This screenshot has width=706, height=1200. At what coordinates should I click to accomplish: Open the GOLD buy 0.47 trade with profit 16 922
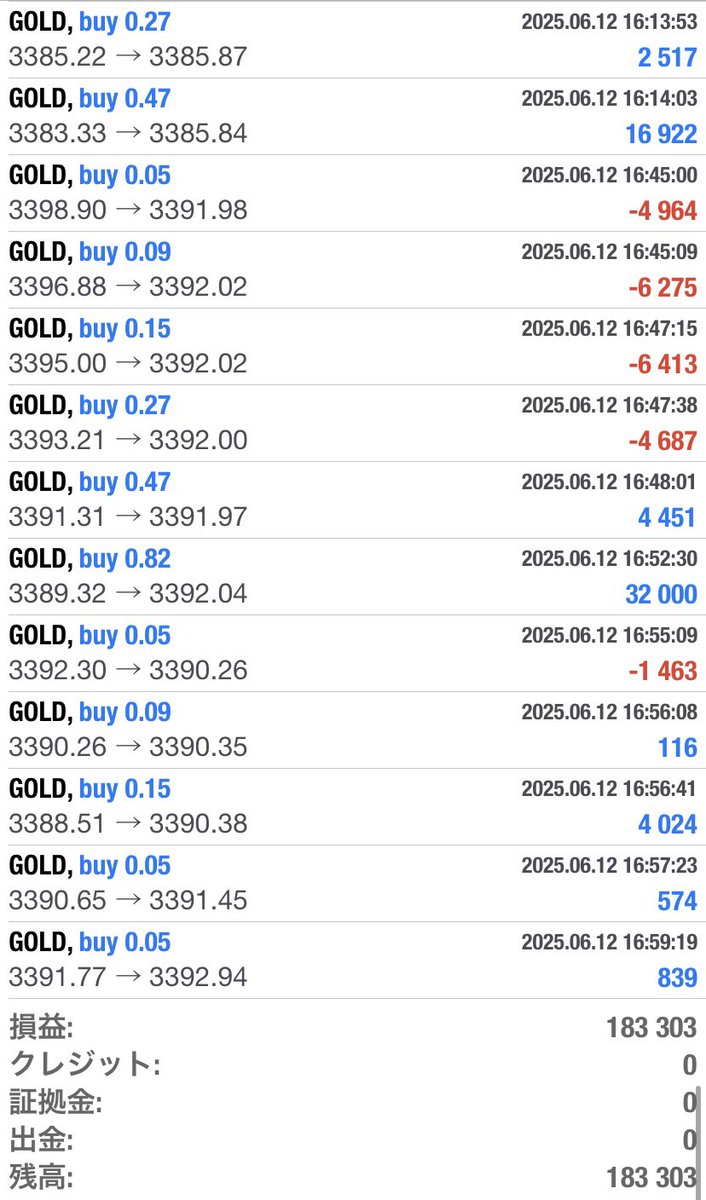(353, 116)
